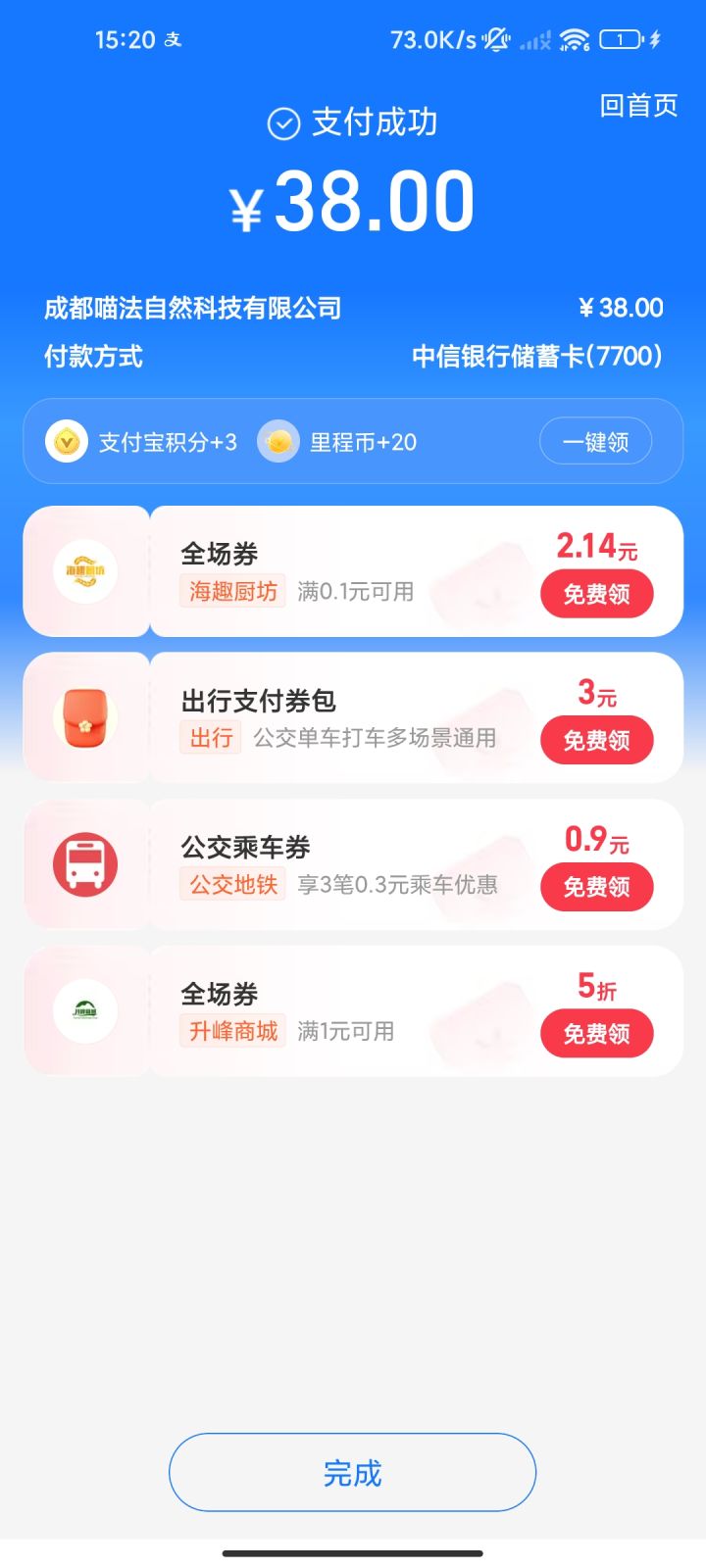Select the bus icon for 公交乘车券

(86, 863)
